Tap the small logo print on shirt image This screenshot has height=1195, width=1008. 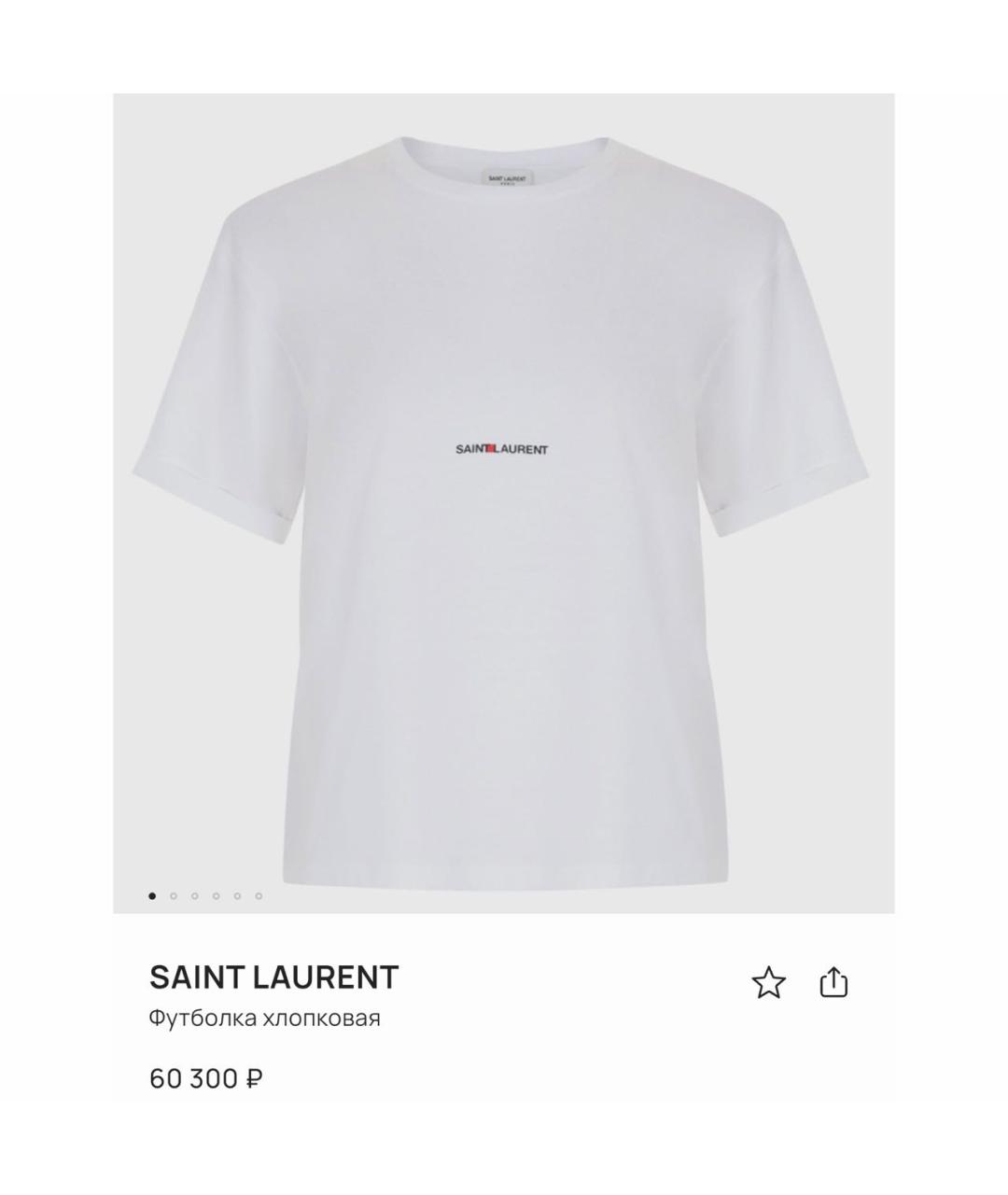tap(502, 447)
